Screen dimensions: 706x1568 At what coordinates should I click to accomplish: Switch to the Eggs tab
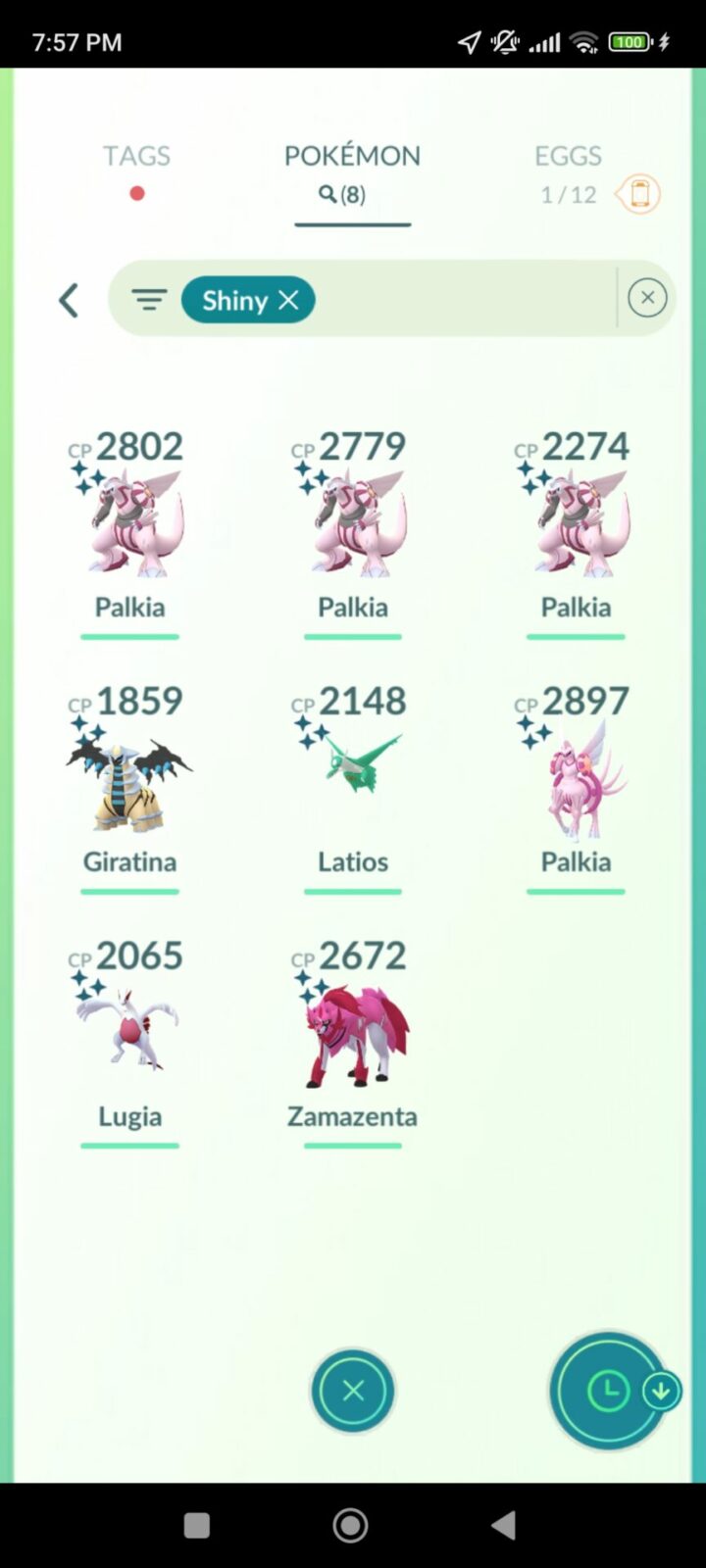coord(568,157)
